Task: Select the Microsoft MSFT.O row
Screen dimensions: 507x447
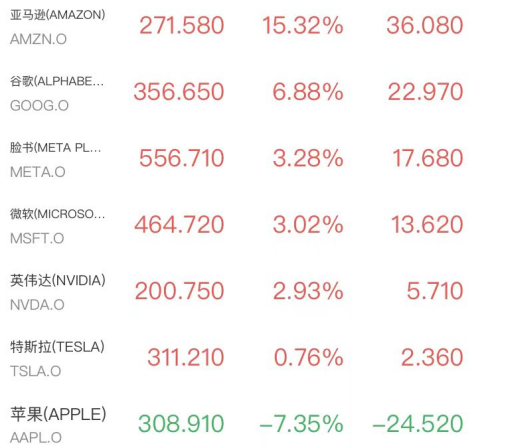Action: [x=253, y=226]
